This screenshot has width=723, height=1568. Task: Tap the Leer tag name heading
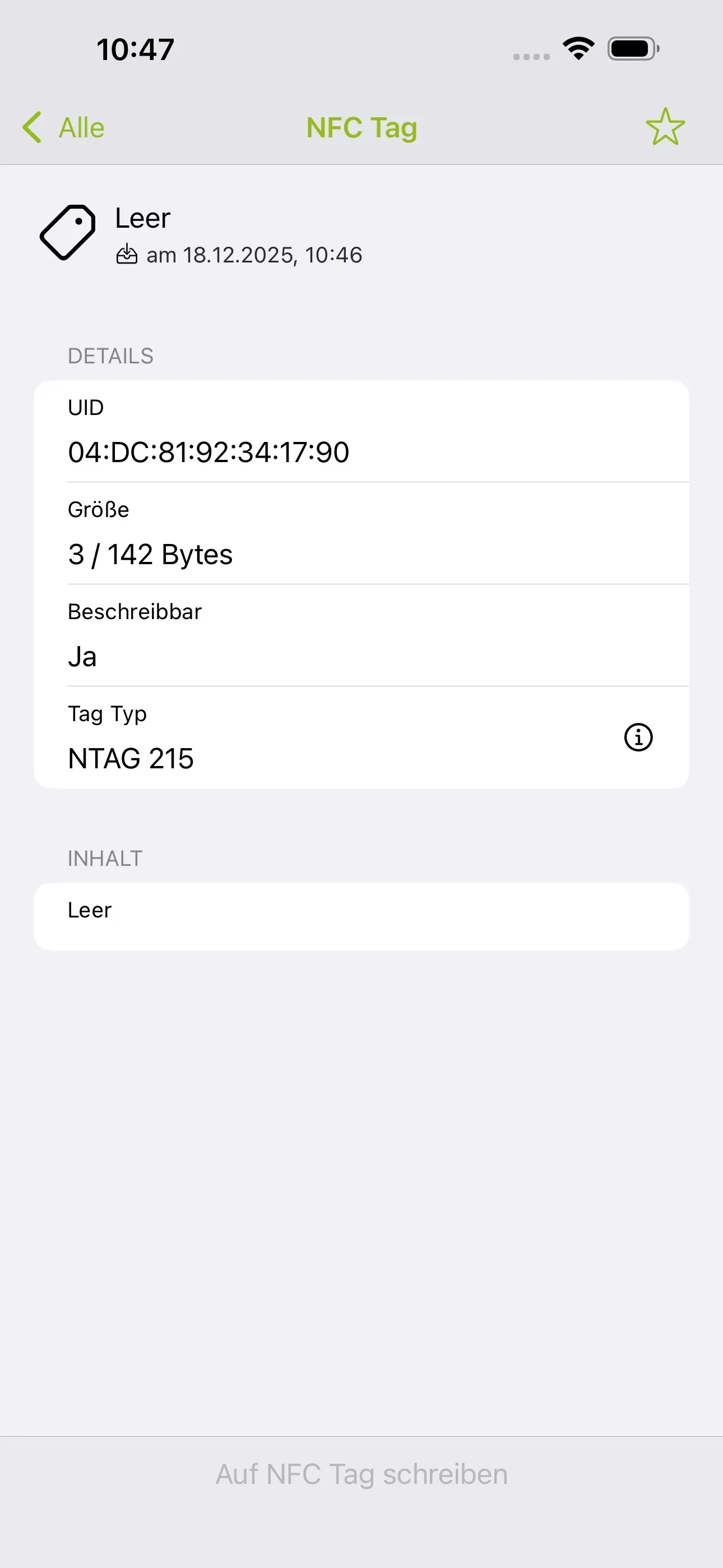(x=142, y=217)
